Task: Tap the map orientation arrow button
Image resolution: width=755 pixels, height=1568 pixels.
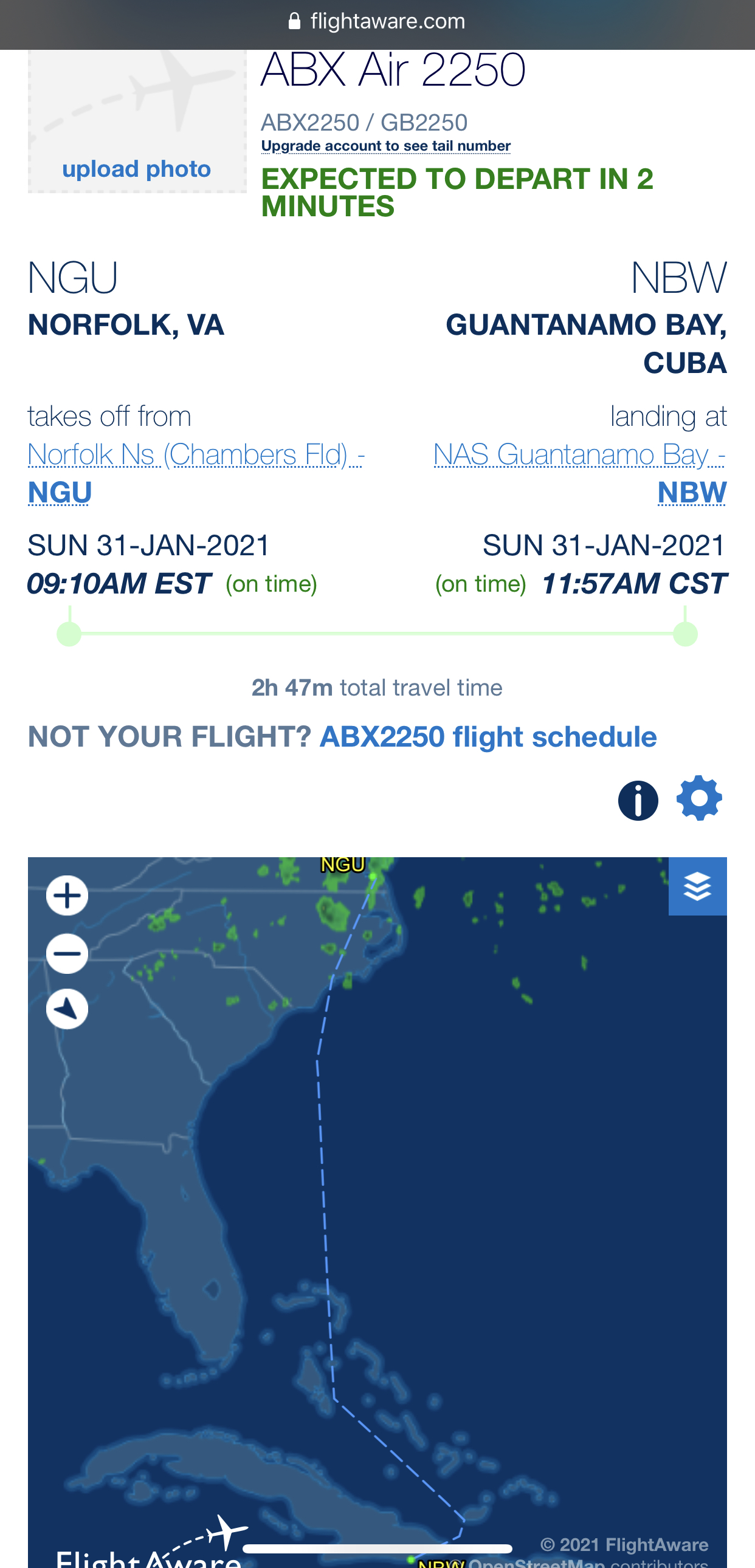Action: click(67, 1009)
